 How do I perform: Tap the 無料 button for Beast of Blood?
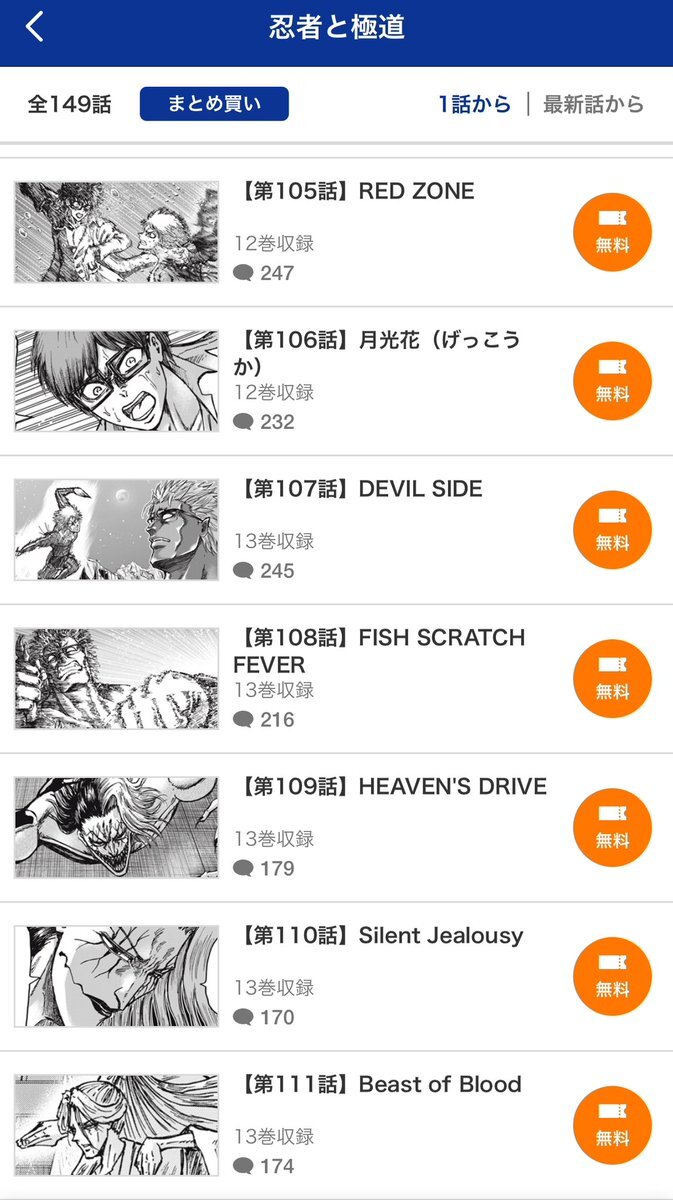612,1126
